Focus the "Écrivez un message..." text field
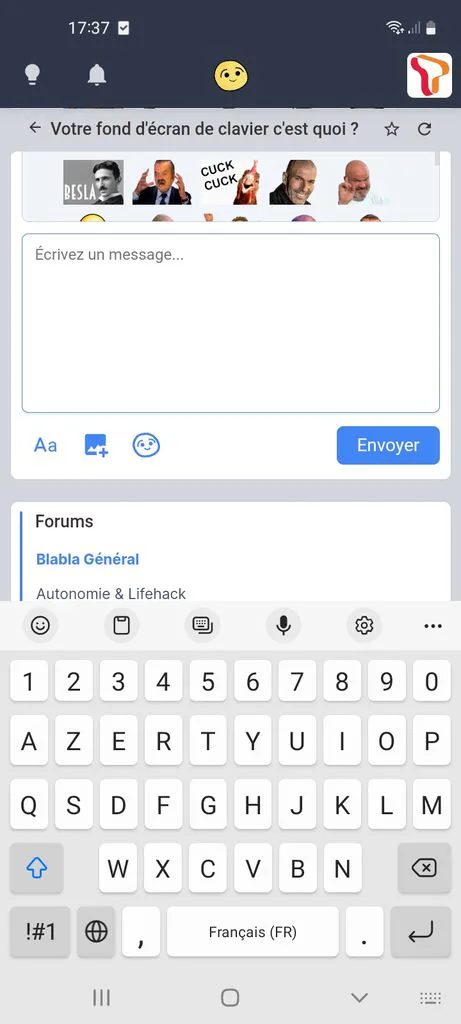This screenshot has height=1024, width=461. (230, 323)
